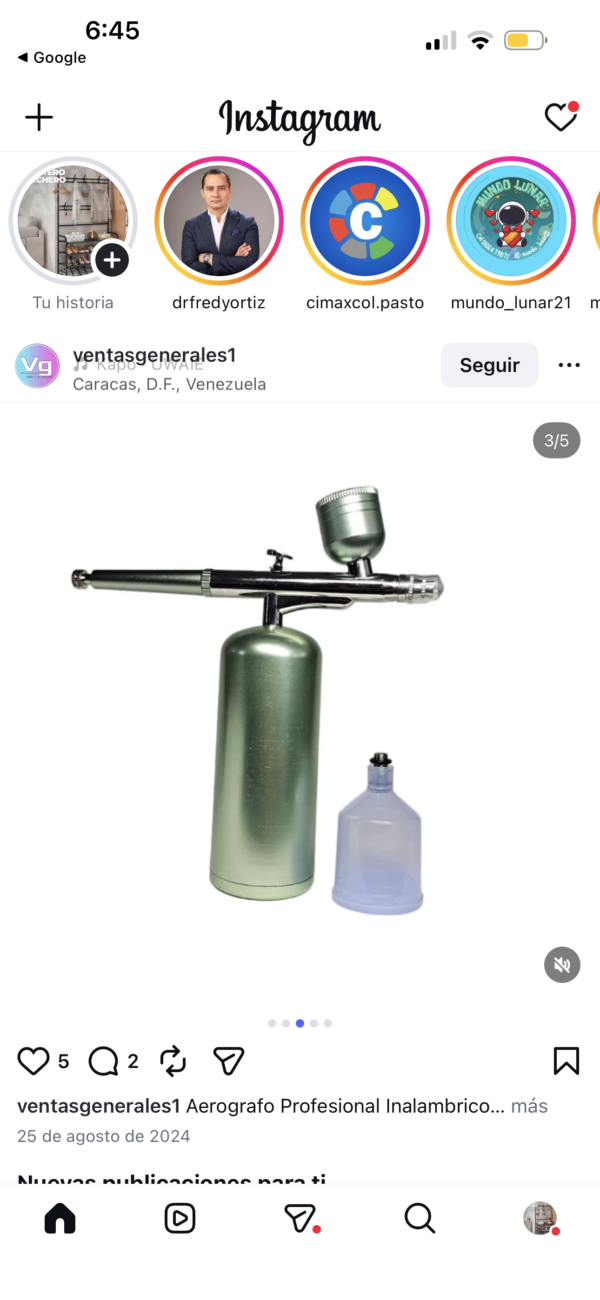Create a new post with the plus icon

(x=39, y=118)
